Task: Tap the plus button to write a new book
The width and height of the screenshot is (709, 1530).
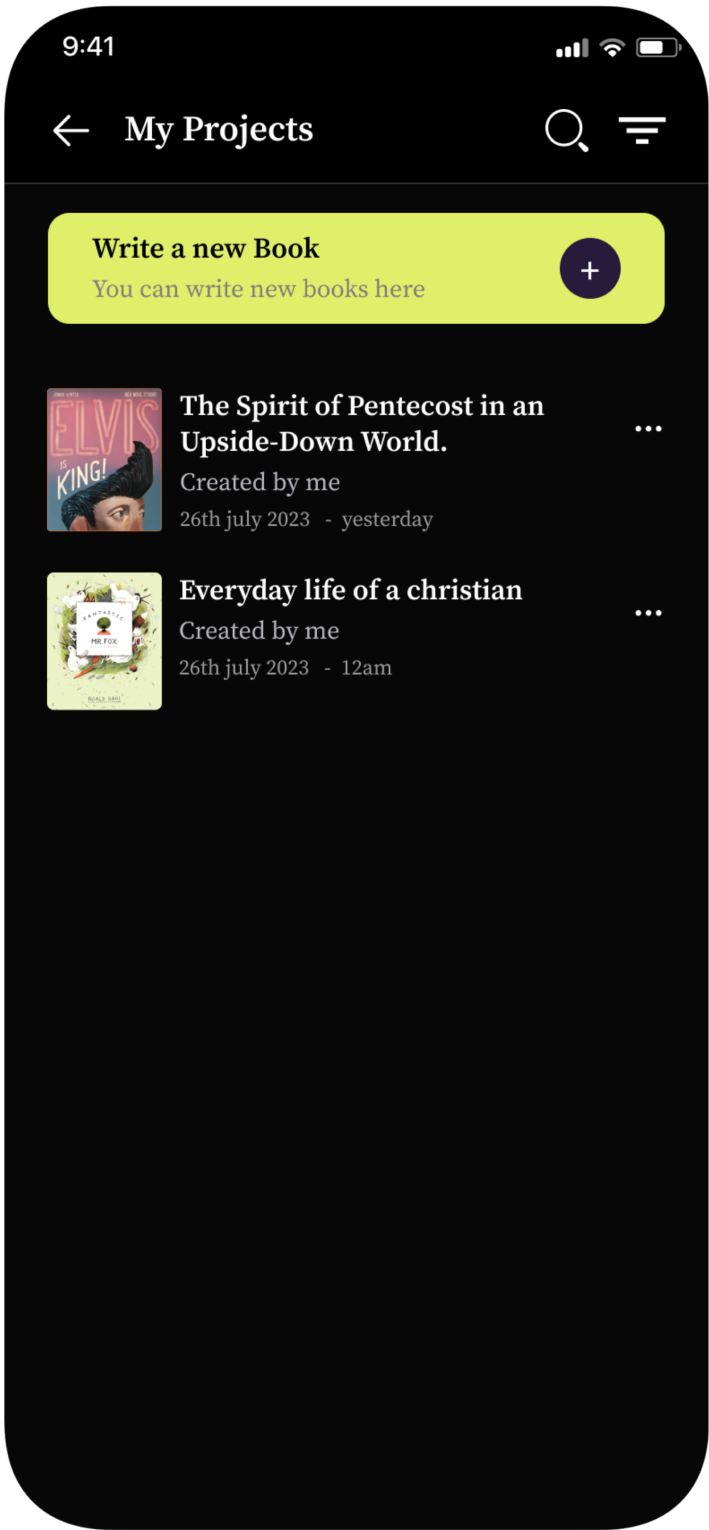Action: pyautogui.click(x=590, y=269)
